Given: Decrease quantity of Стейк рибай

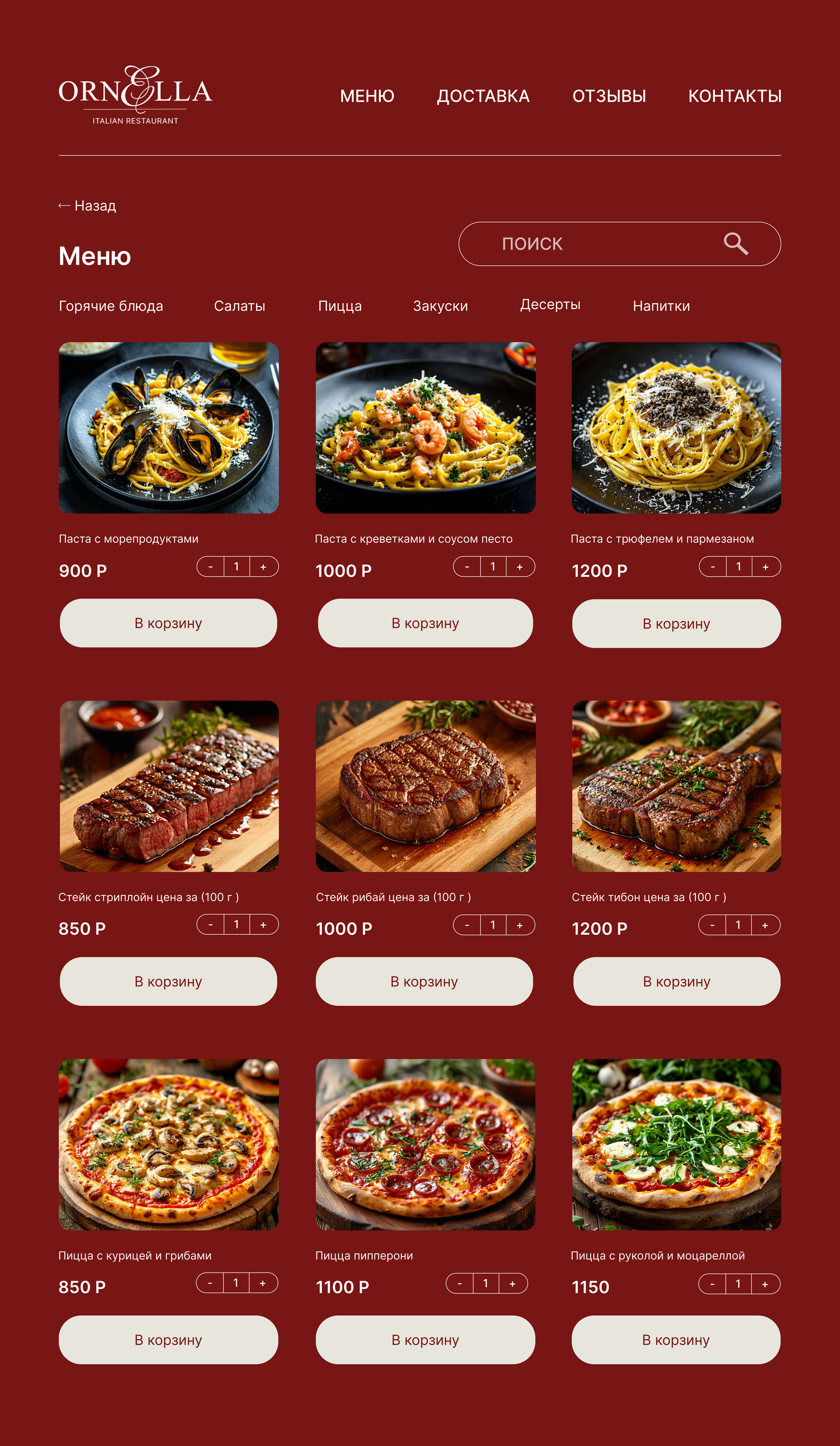Looking at the screenshot, I should (467, 925).
